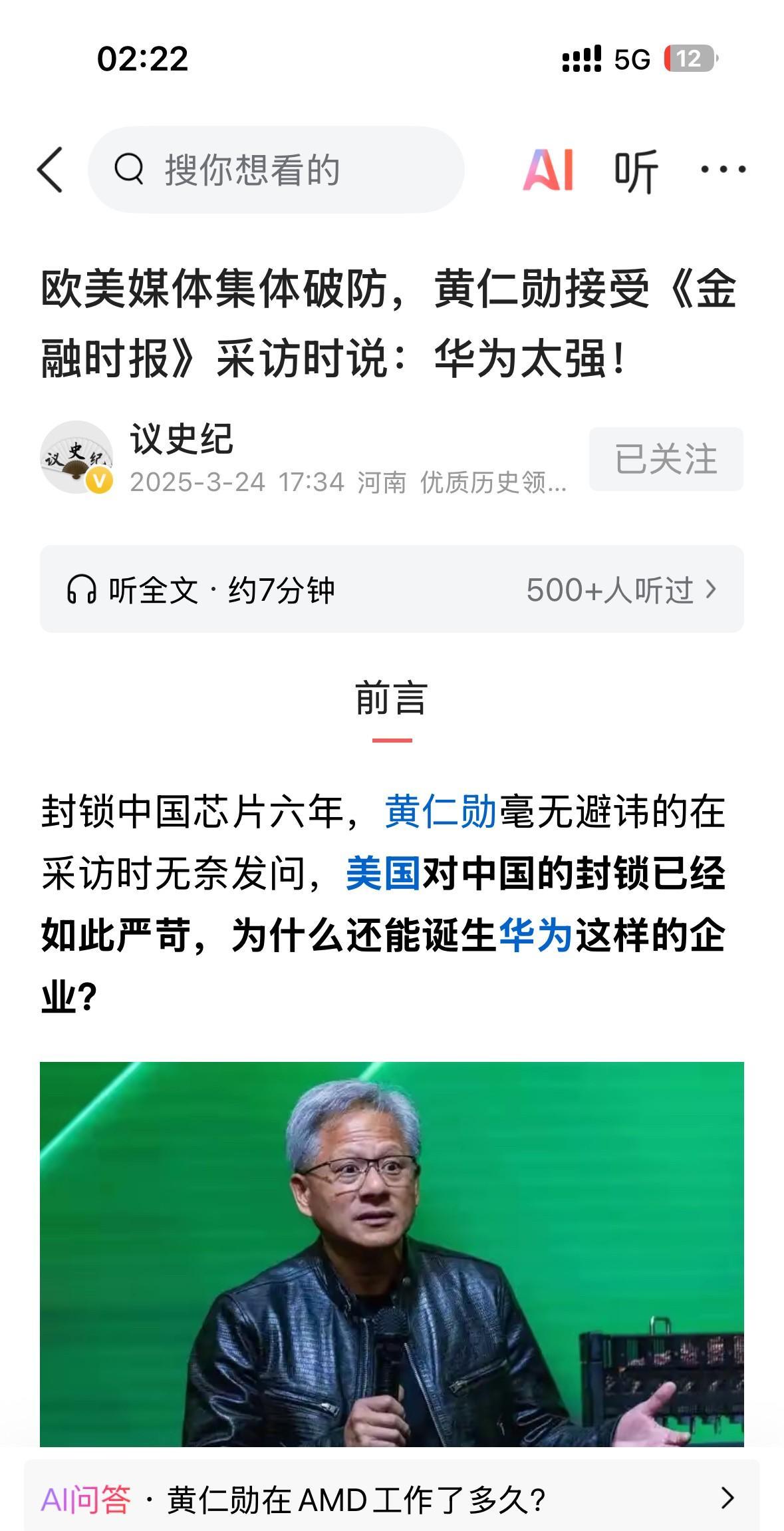
Task: Open the 黄仁勋 linked keyword
Action: pyautogui.click(x=441, y=812)
